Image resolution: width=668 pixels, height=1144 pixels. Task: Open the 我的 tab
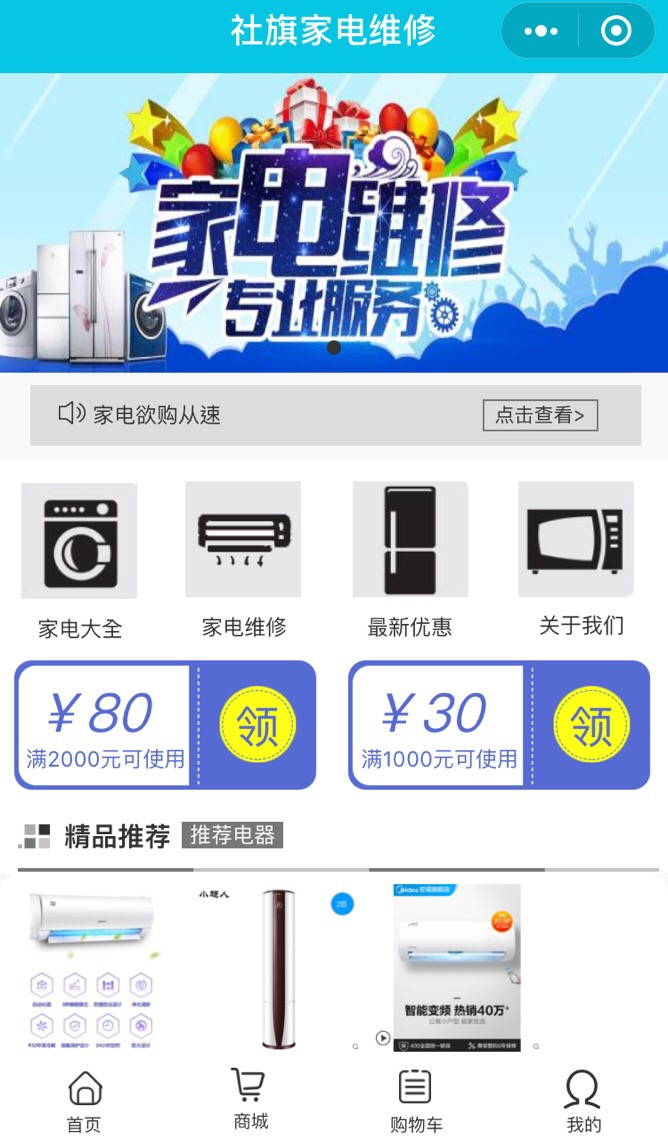tap(583, 1101)
